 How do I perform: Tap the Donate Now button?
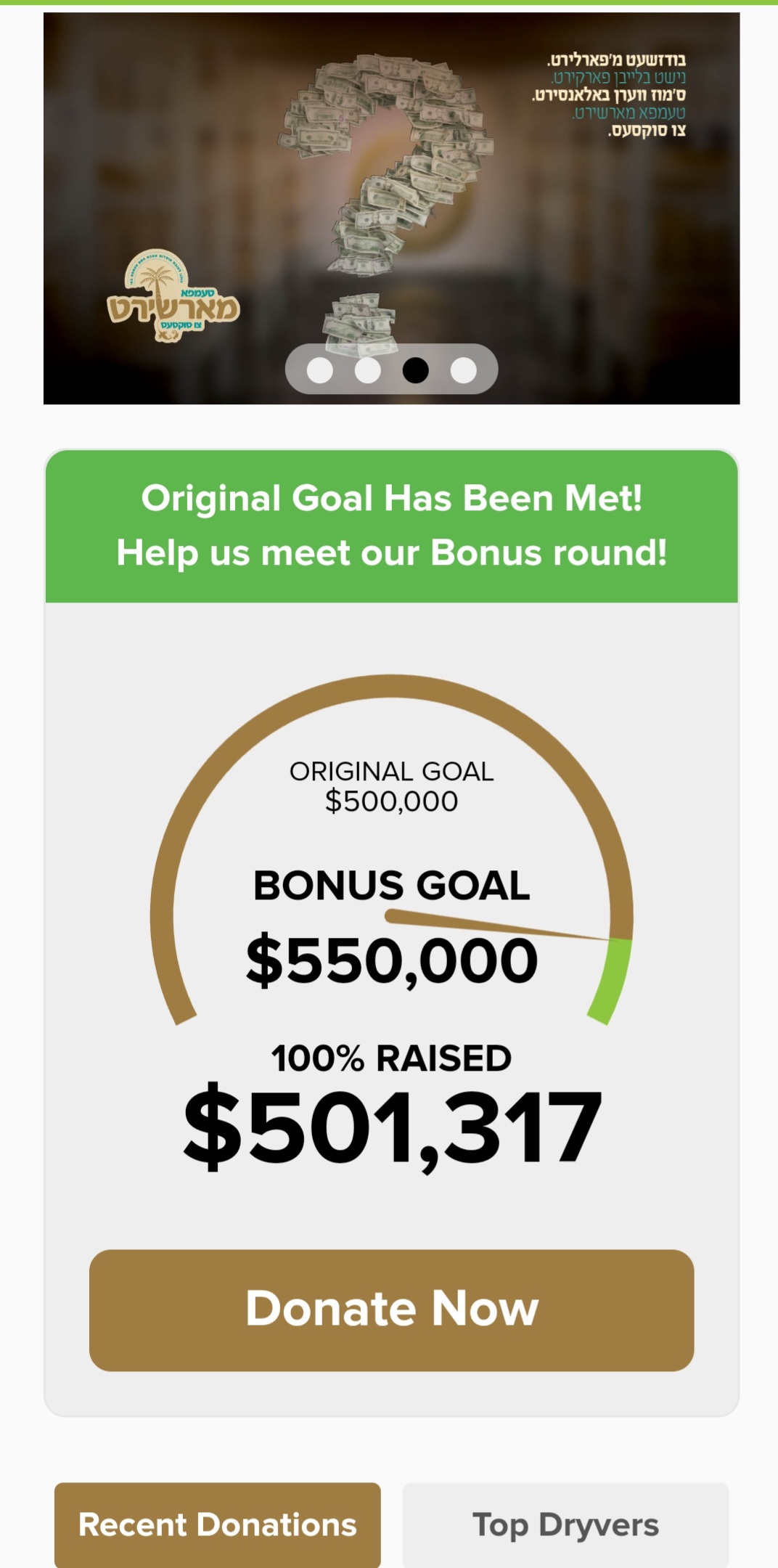[x=391, y=1310]
